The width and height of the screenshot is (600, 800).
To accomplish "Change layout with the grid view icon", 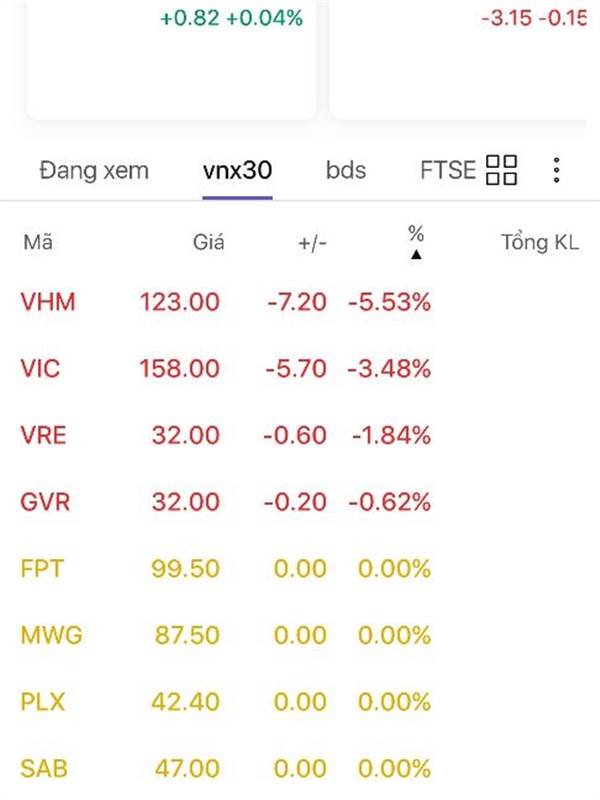I will (x=501, y=170).
